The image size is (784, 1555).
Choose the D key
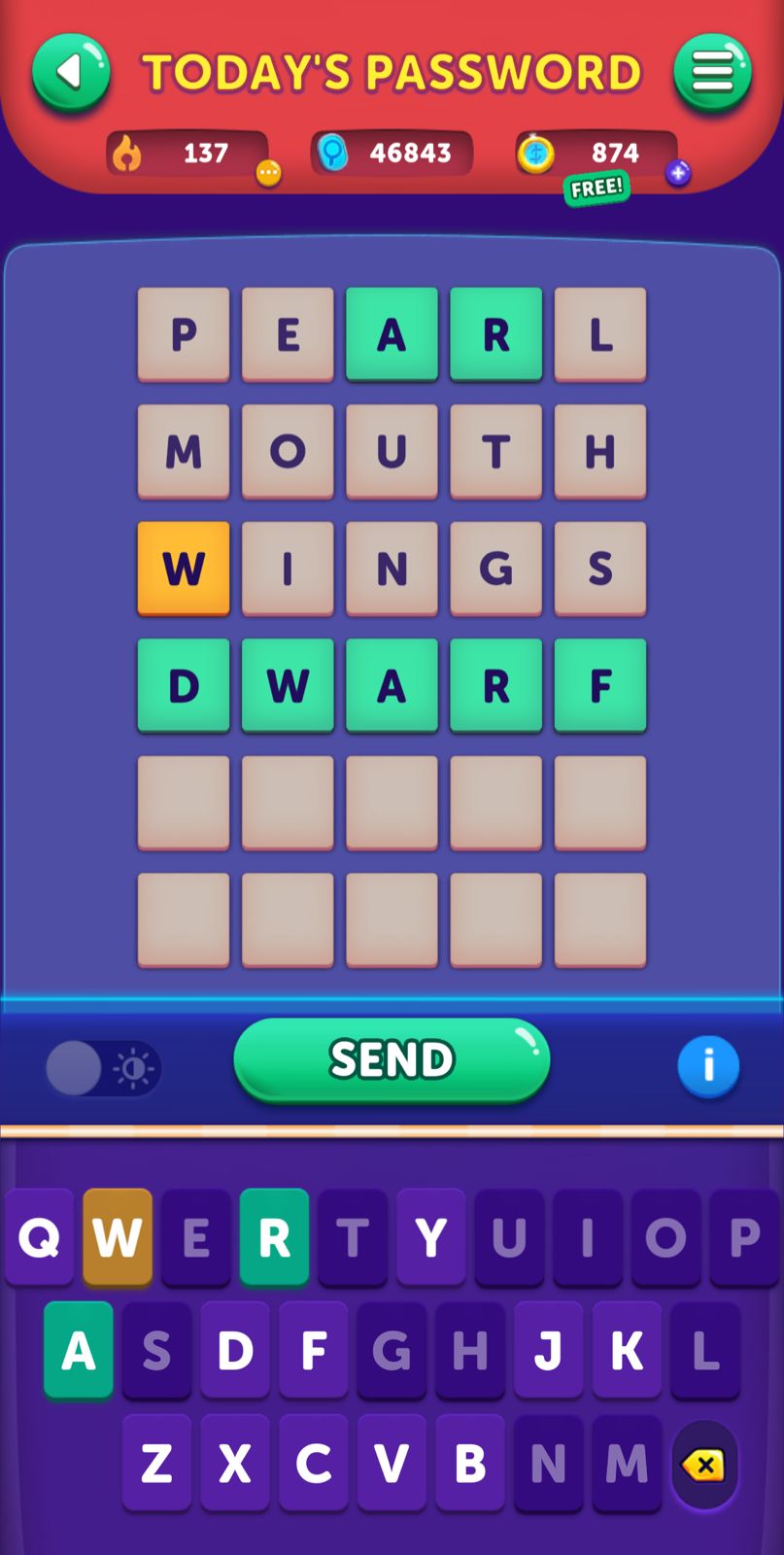point(235,1350)
